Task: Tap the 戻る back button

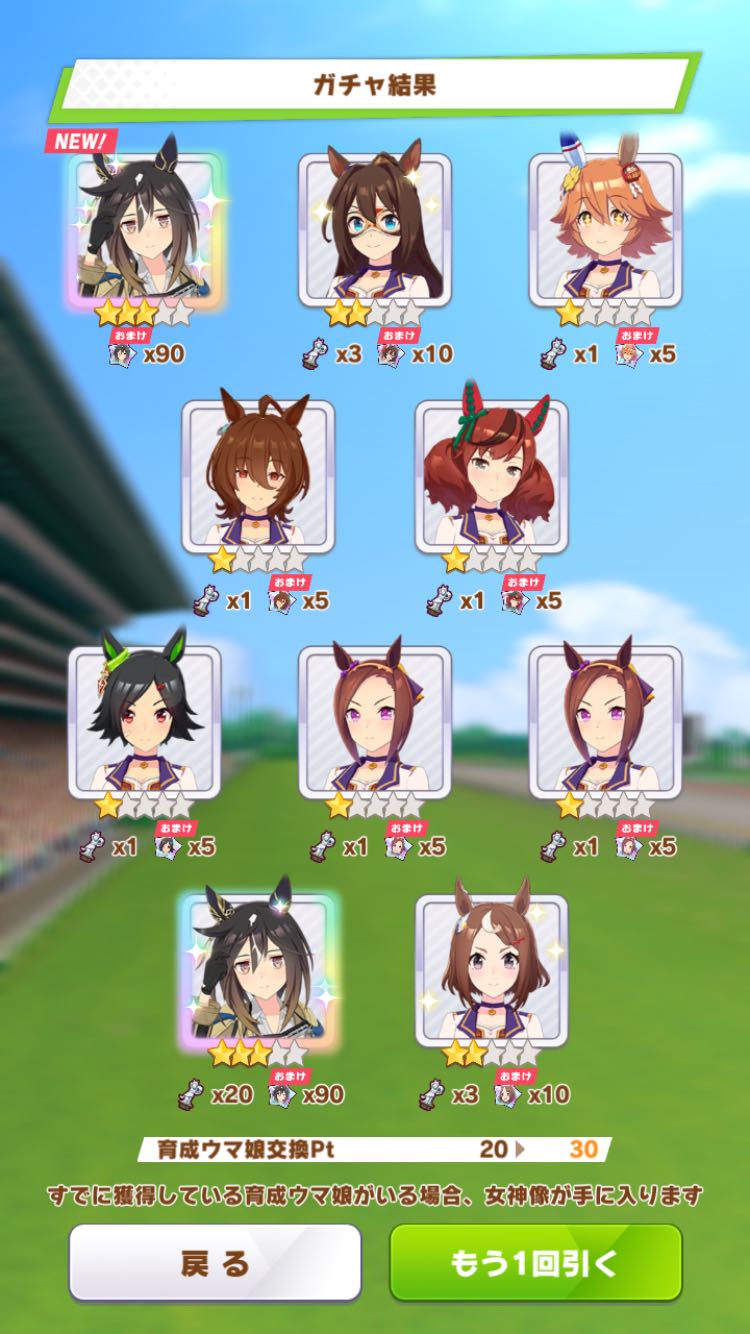Action: tap(214, 1262)
